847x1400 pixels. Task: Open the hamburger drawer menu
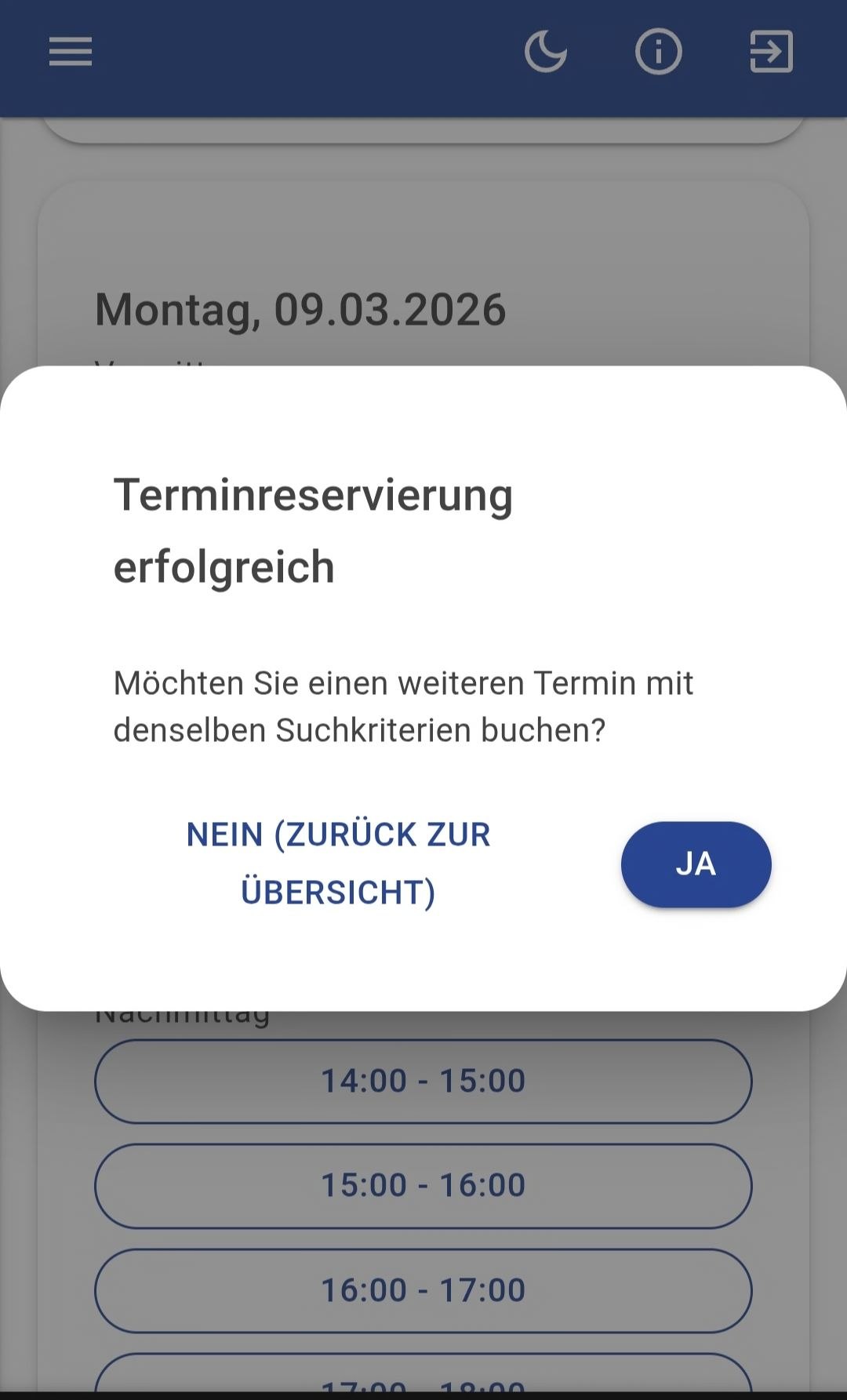71,52
